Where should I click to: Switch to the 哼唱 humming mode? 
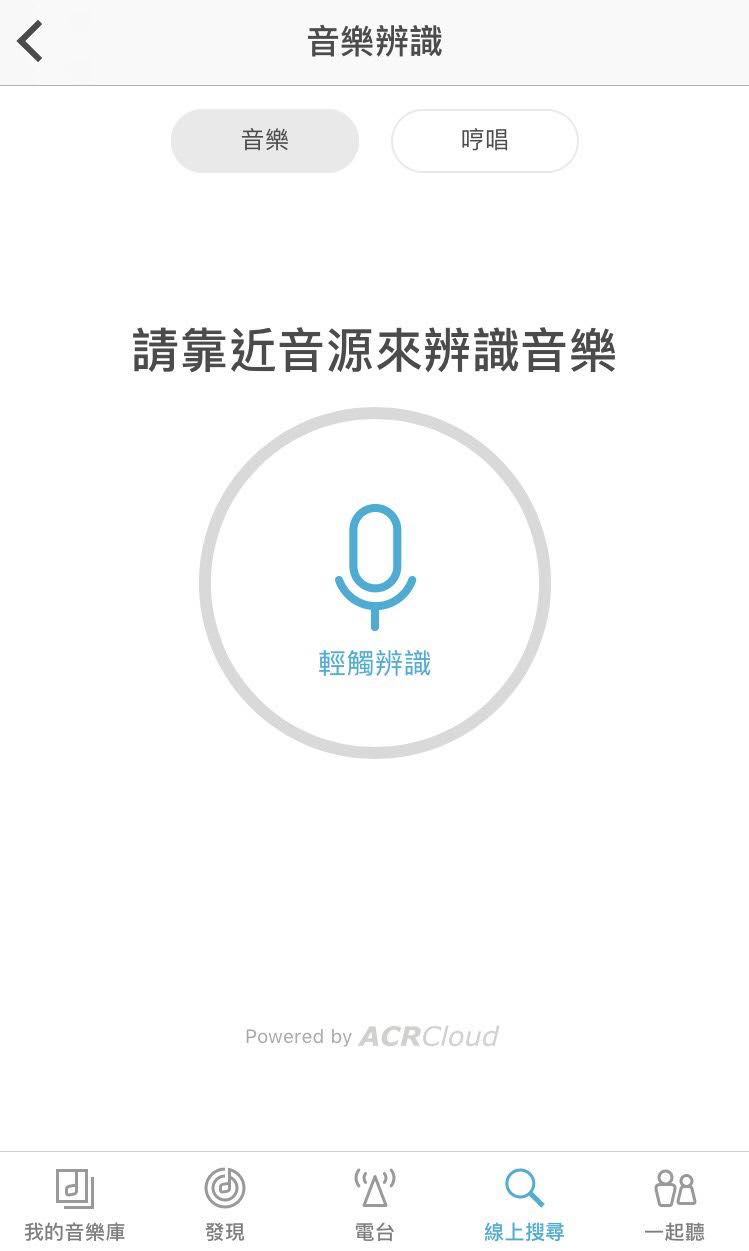(x=485, y=141)
